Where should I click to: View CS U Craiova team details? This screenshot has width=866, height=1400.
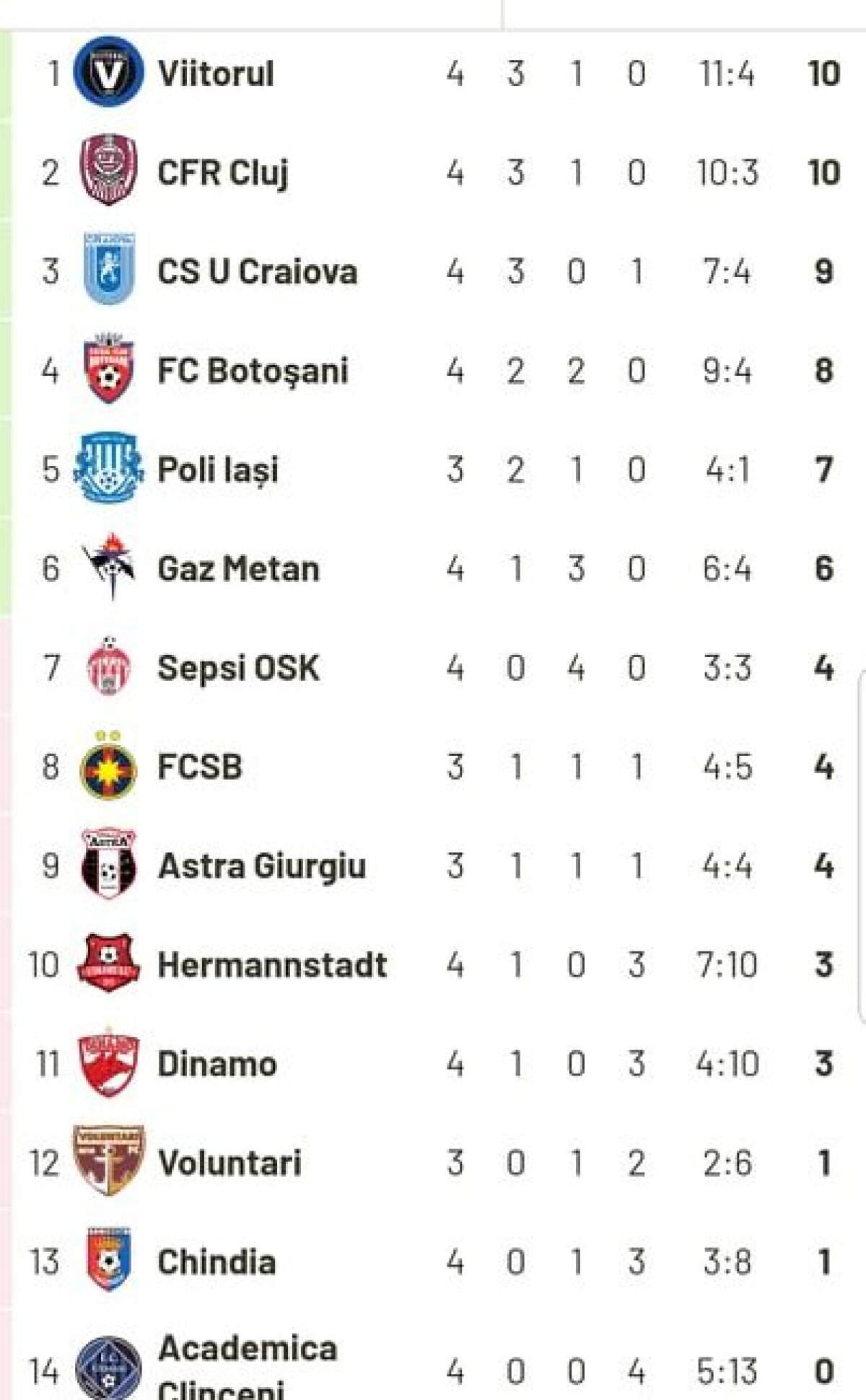click(257, 272)
